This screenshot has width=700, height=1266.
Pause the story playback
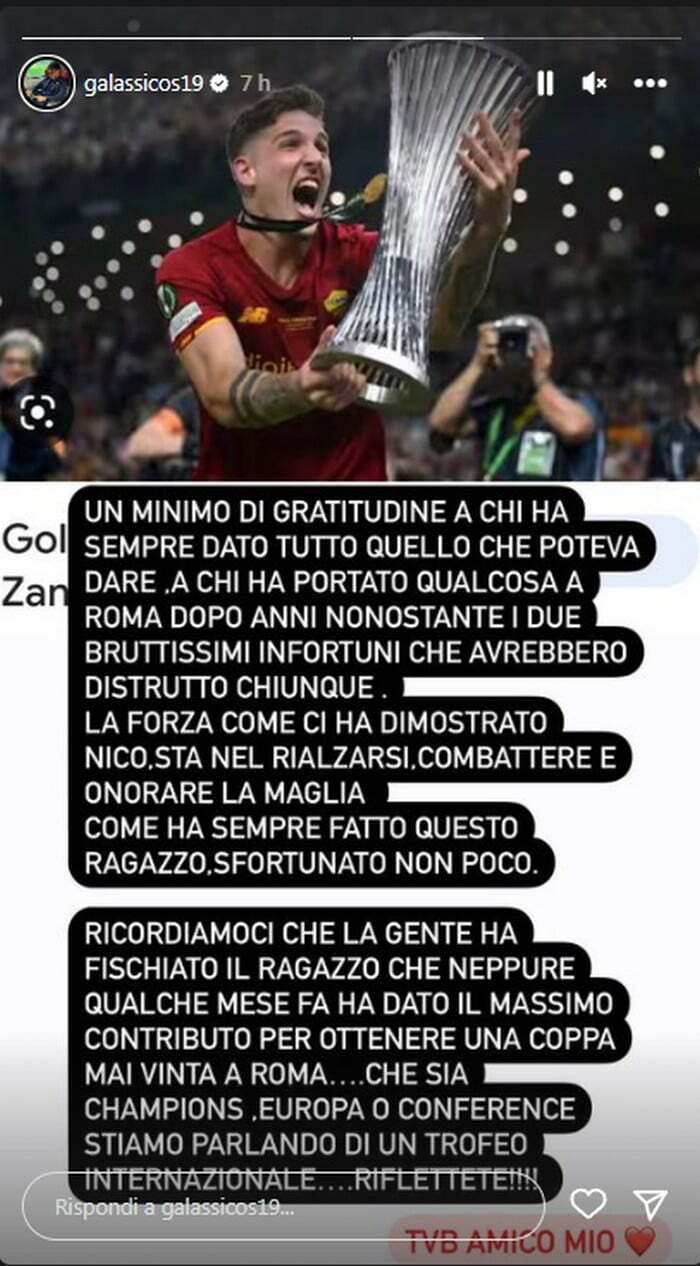(545, 84)
